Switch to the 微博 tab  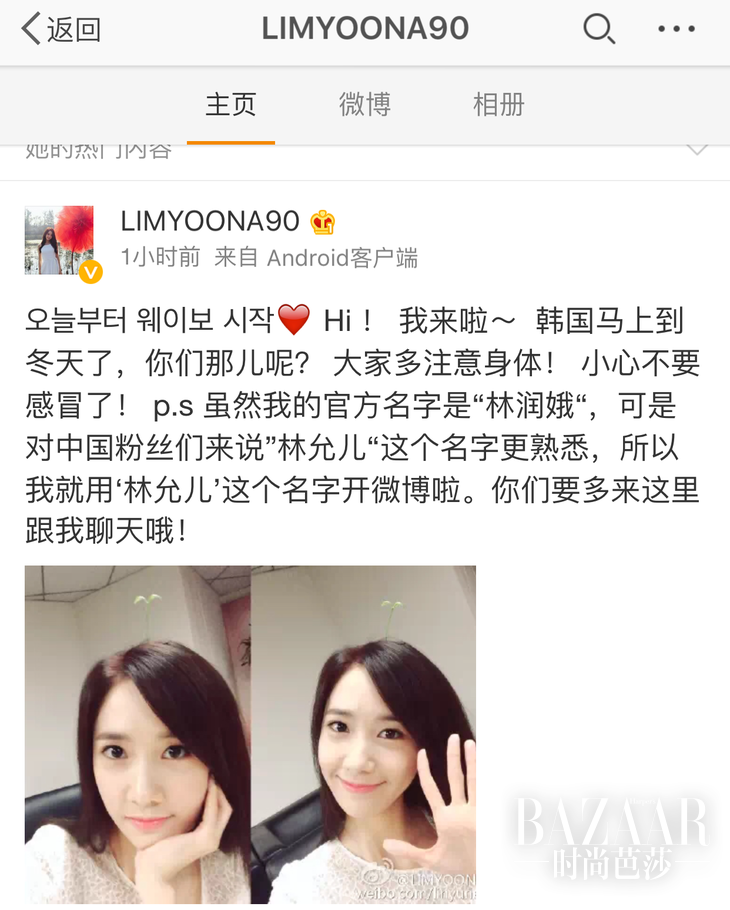tap(364, 104)
